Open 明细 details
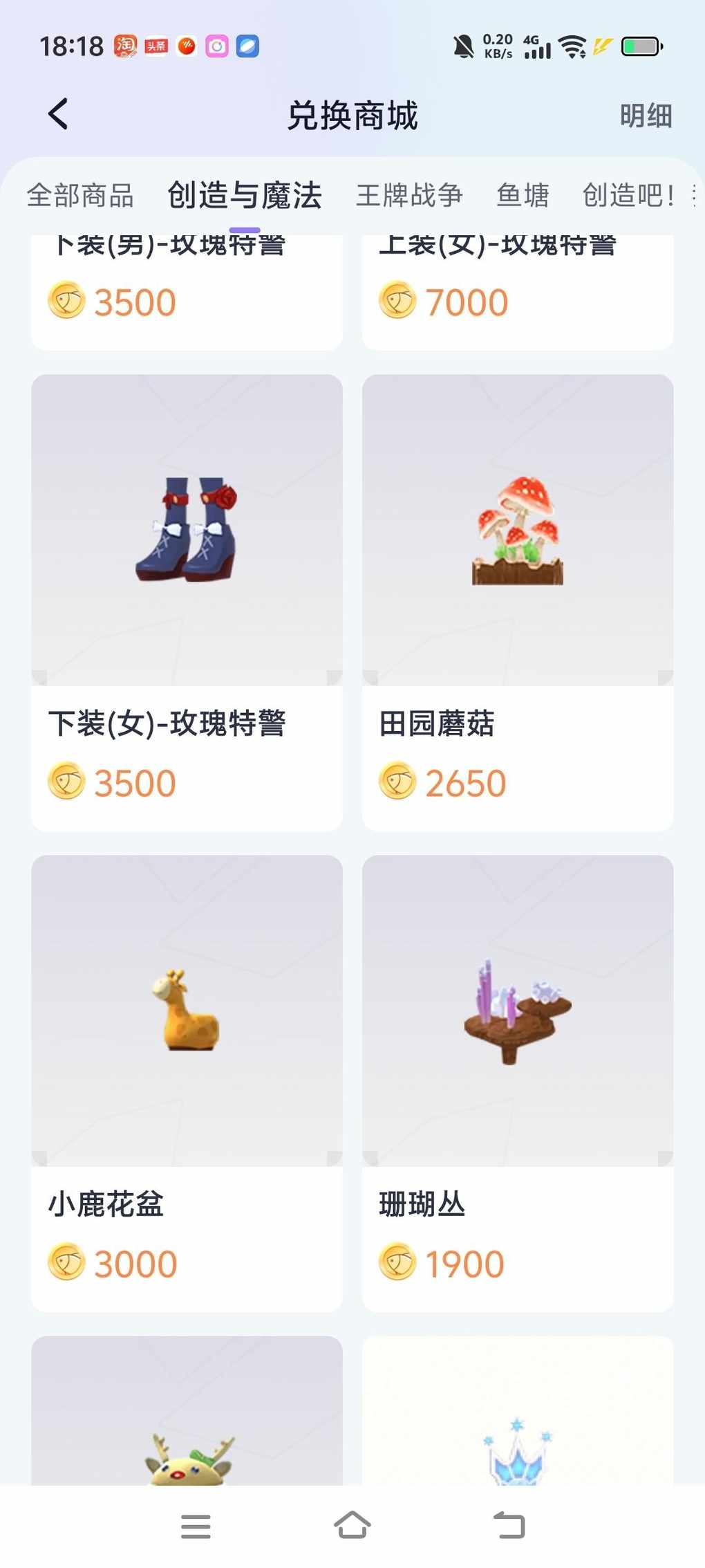 646,116
